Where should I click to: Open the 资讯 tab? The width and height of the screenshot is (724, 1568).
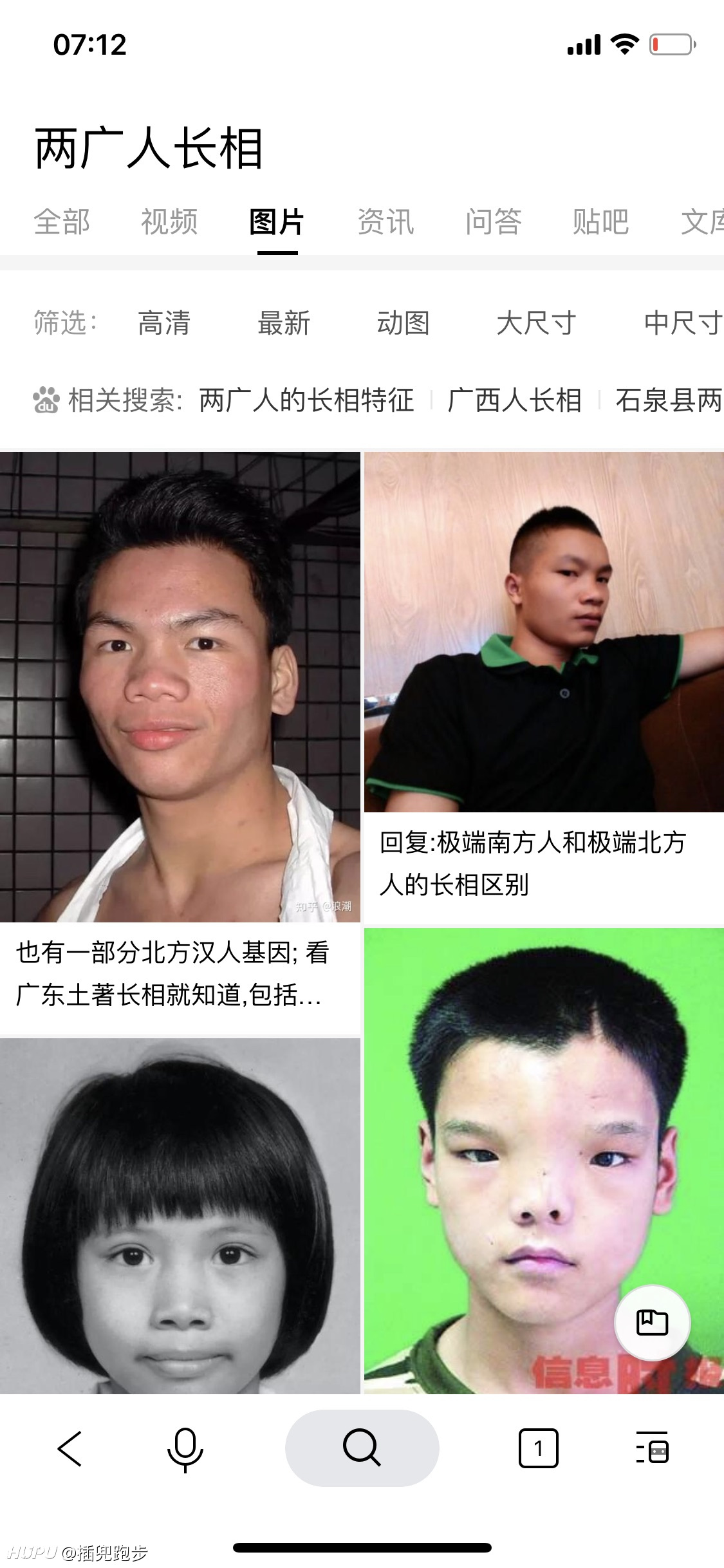coord(385,222)
